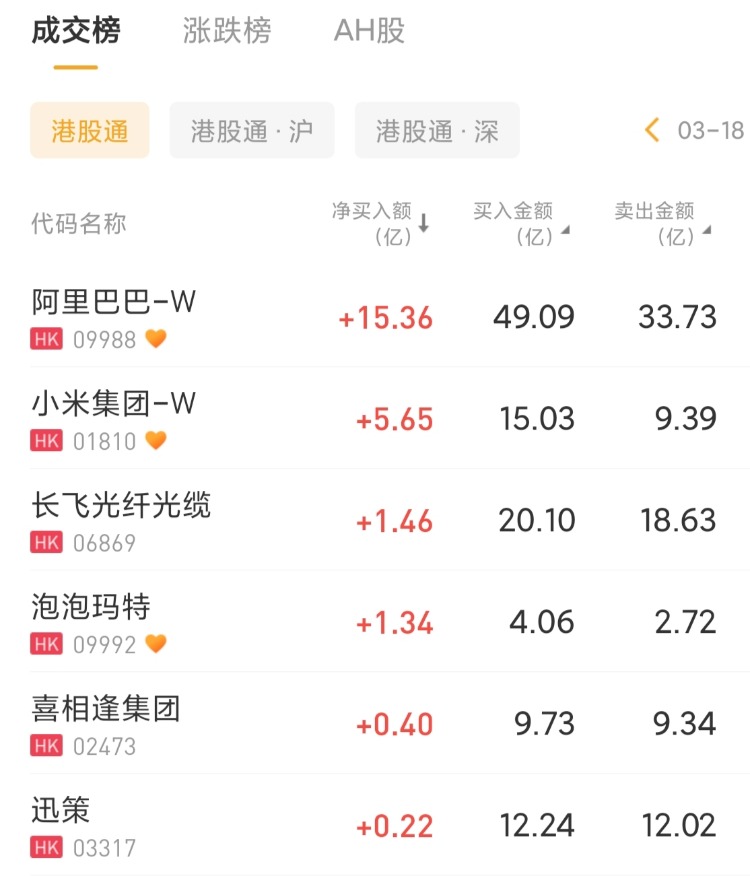Open 小米集团-W stock details
This screenshot has width=750, height=876.
tap(114, 419)
